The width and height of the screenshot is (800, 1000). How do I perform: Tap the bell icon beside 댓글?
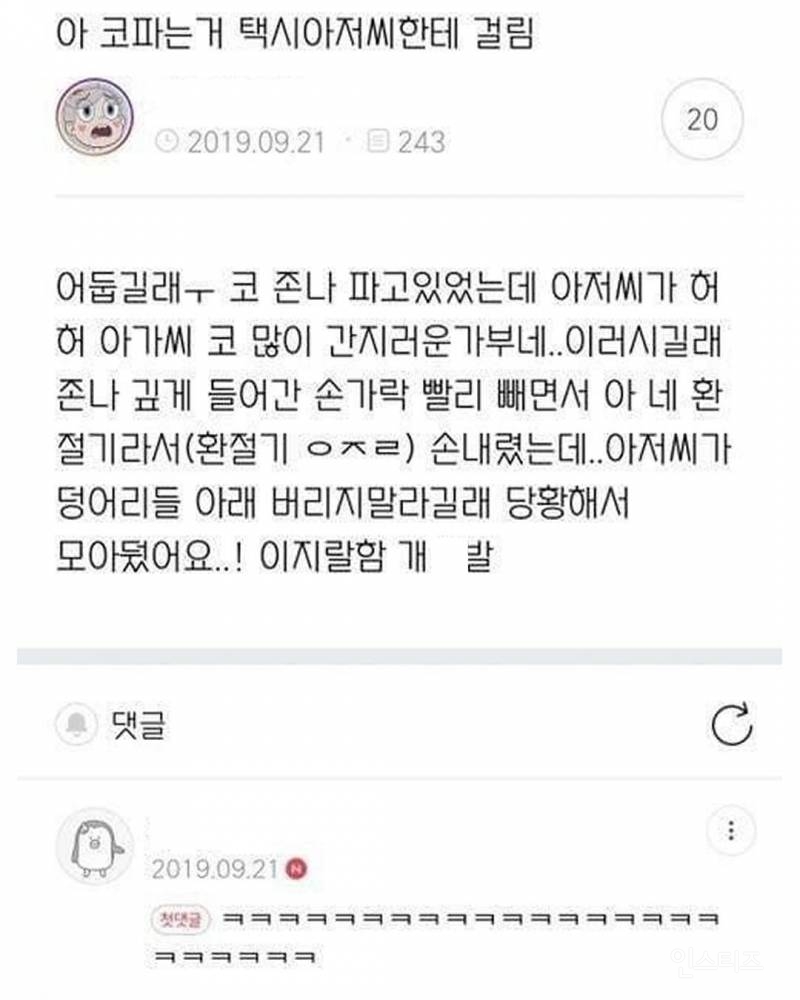click(x=76, y=725)
